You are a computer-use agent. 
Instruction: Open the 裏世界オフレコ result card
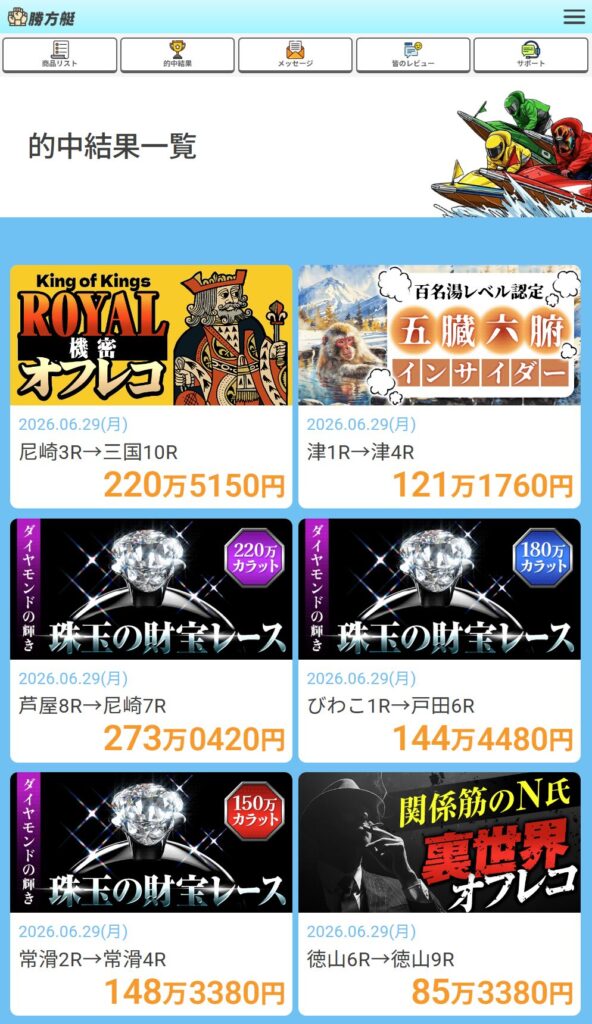439,894
